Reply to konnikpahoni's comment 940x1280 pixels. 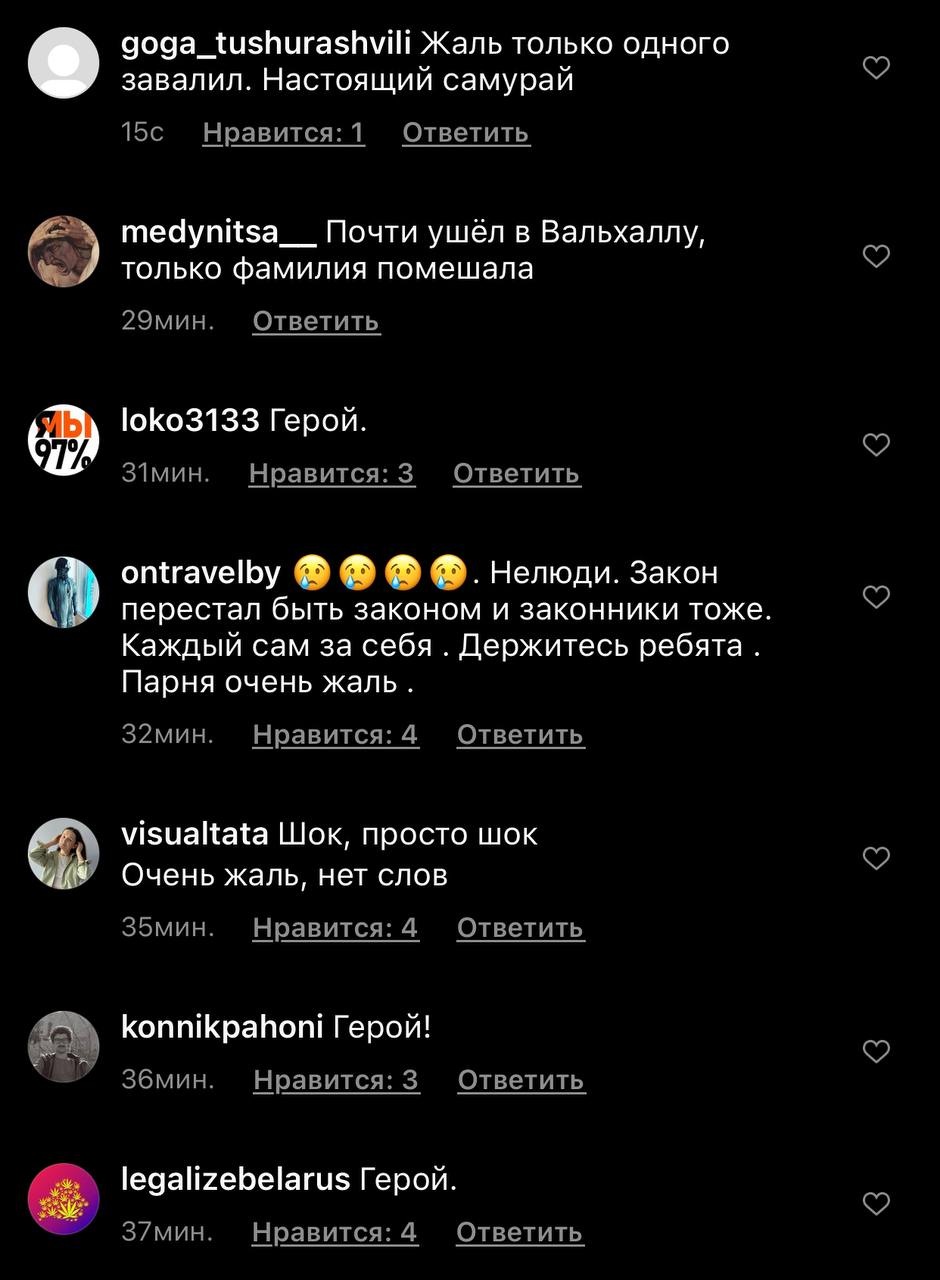point(521,1080)
